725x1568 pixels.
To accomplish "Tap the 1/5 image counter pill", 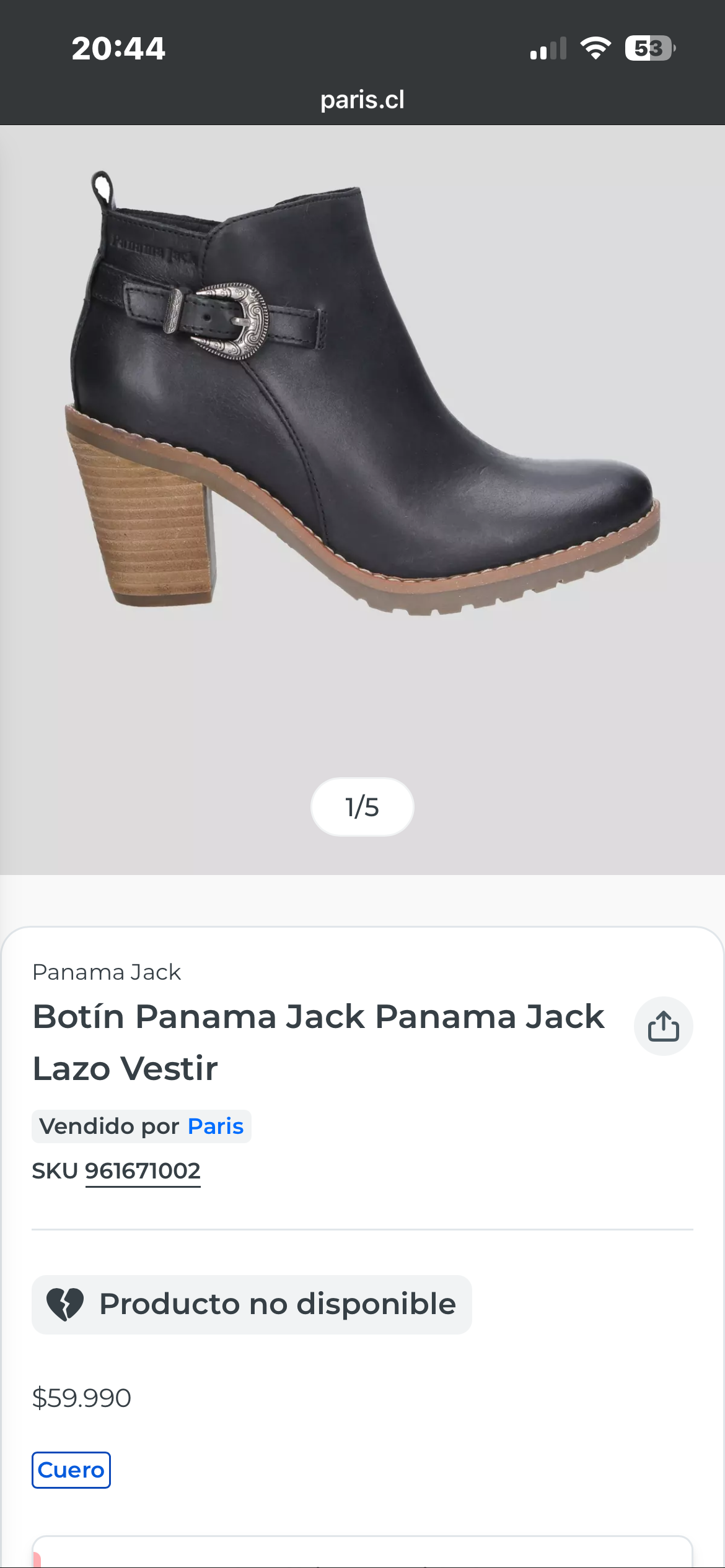I will [362, 806].
